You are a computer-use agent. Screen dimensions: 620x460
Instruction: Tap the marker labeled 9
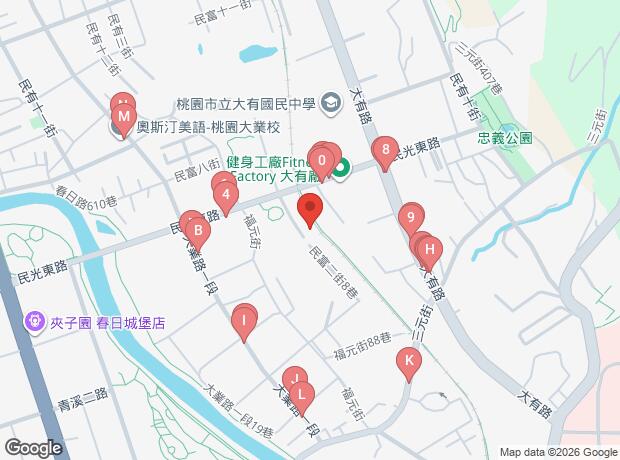coord(411,216)
